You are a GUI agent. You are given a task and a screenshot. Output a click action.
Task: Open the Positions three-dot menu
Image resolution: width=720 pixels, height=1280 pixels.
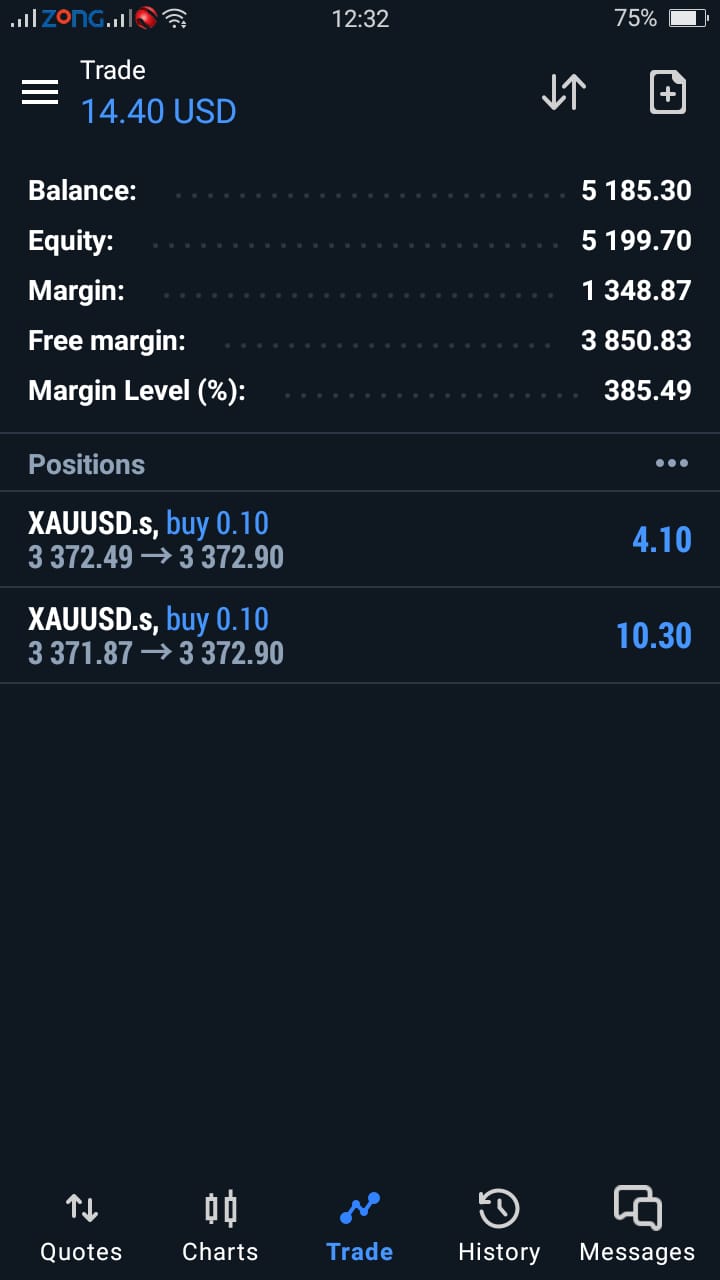[x=671, y=463]
